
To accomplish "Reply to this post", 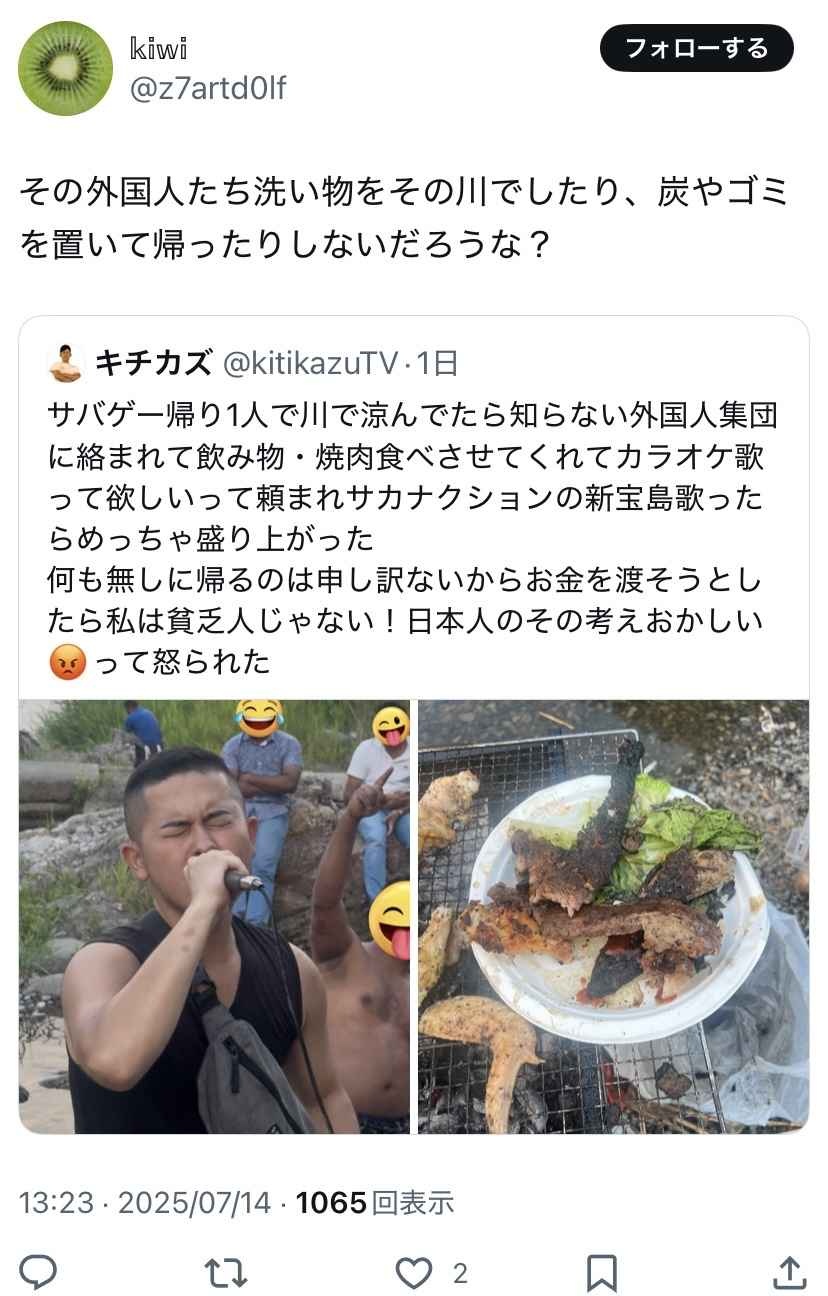I will point(39,1272).
